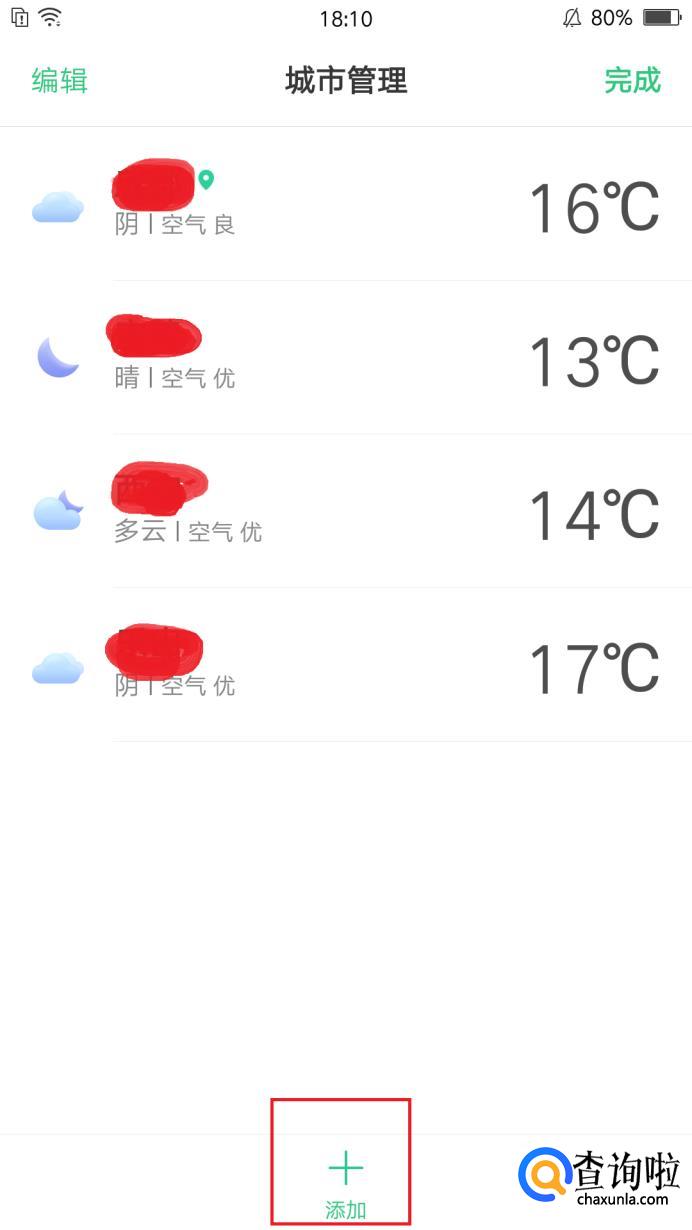
Task: Select the city showing 14℃
Action: point(346,512)
